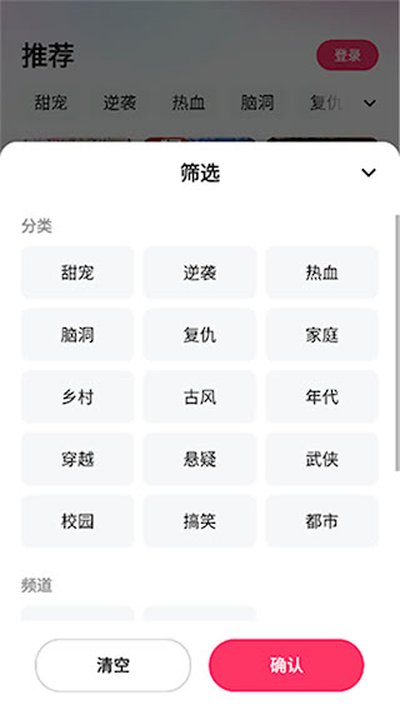
Task: Select the 甜宠 category chip
Action: pyautogui.click(x=77, y=273)
